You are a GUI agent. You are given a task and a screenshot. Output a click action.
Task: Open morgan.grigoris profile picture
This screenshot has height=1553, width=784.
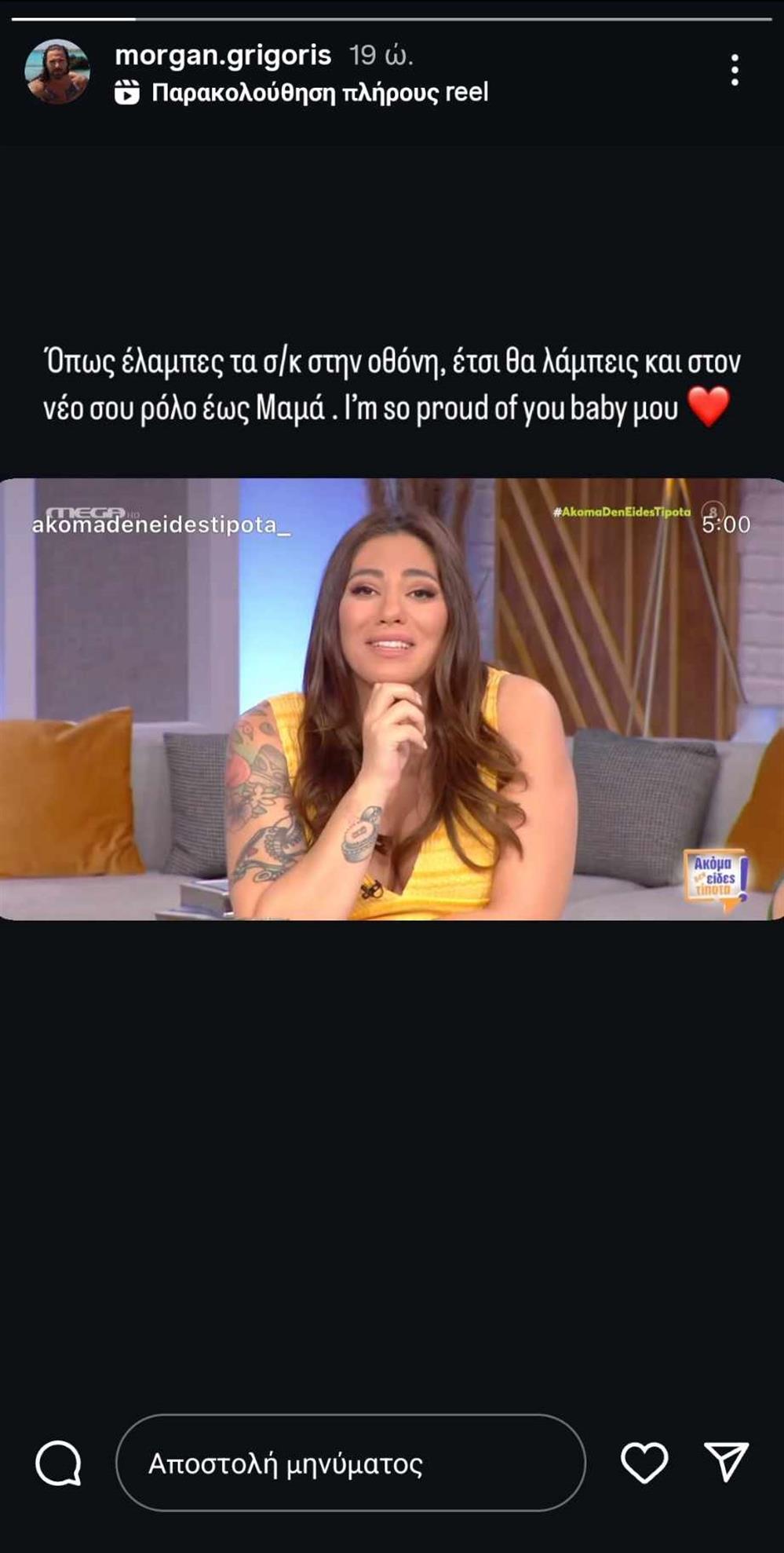[57, 72]
